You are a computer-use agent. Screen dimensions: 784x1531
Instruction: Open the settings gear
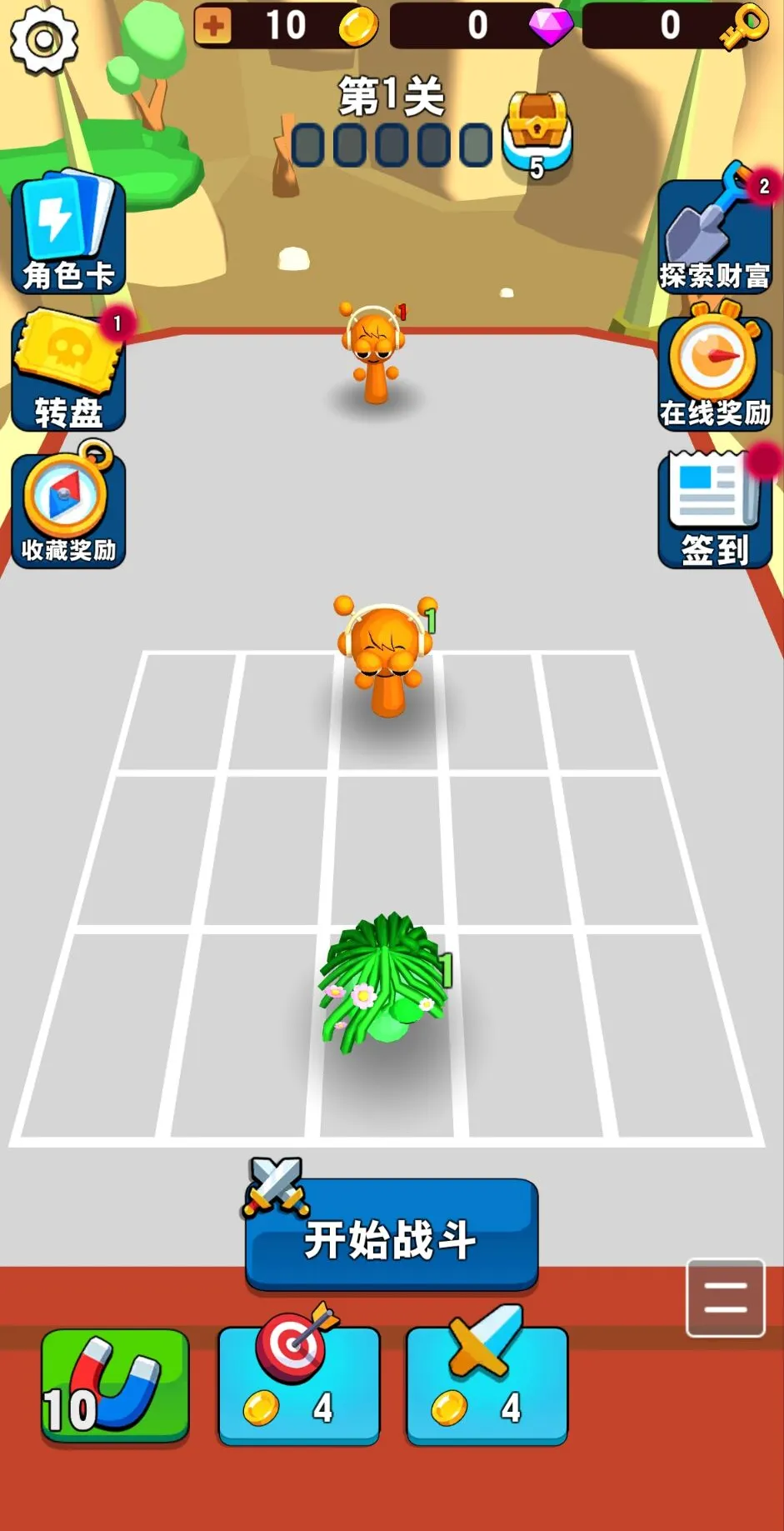[43, 38]
